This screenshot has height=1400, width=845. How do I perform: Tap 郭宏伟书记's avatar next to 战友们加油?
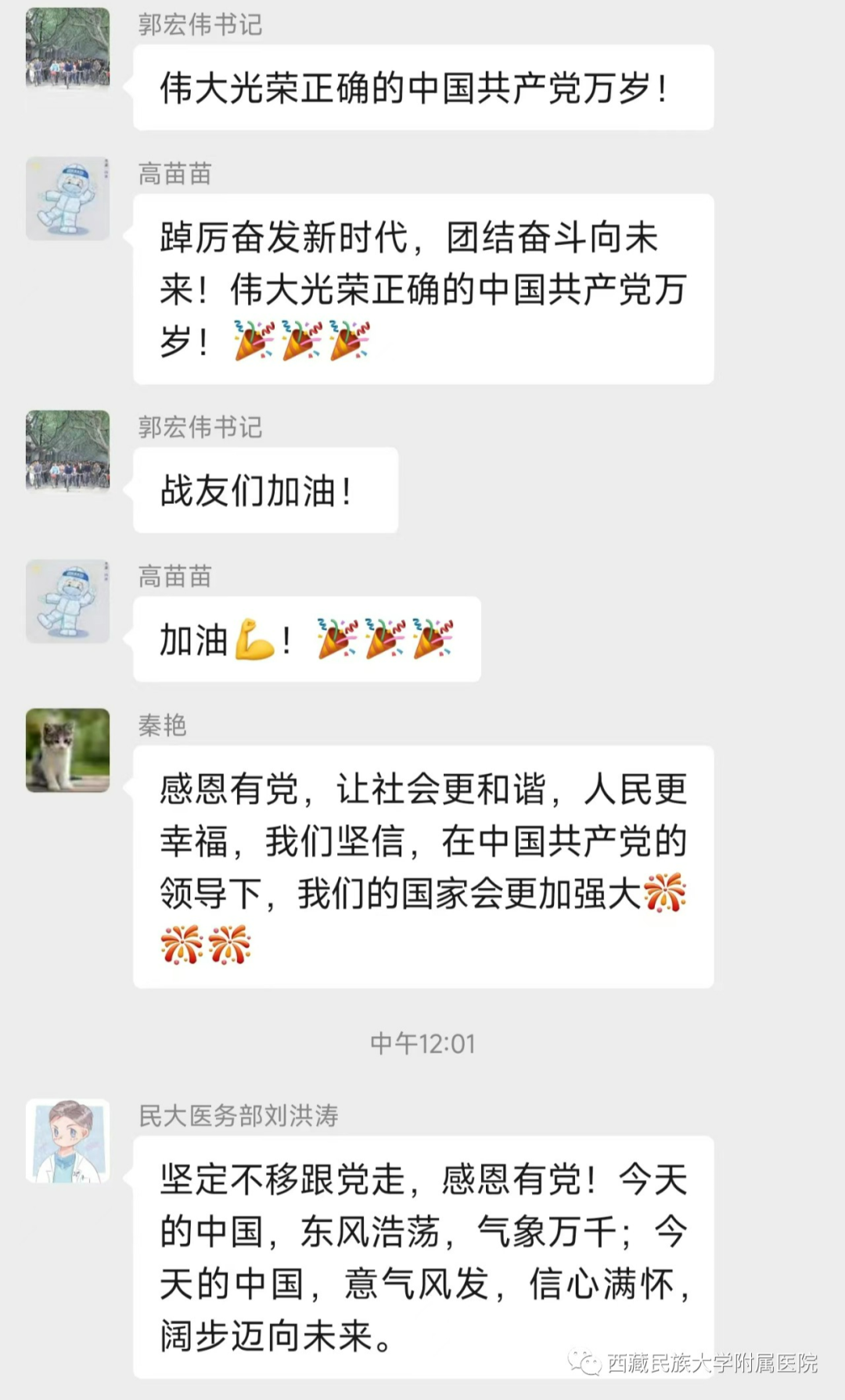67,451
